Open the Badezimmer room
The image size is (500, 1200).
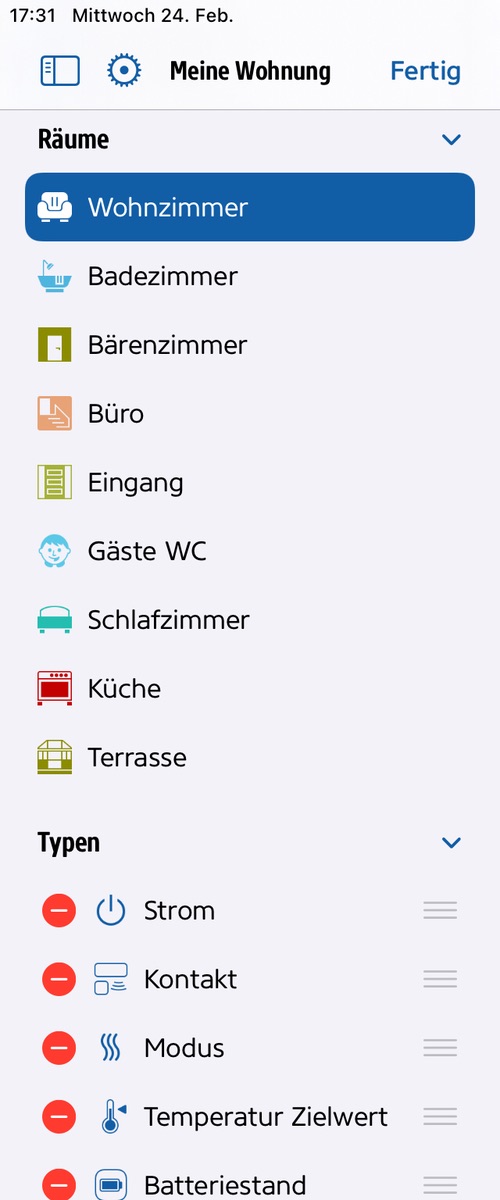[x=250, y=276]
